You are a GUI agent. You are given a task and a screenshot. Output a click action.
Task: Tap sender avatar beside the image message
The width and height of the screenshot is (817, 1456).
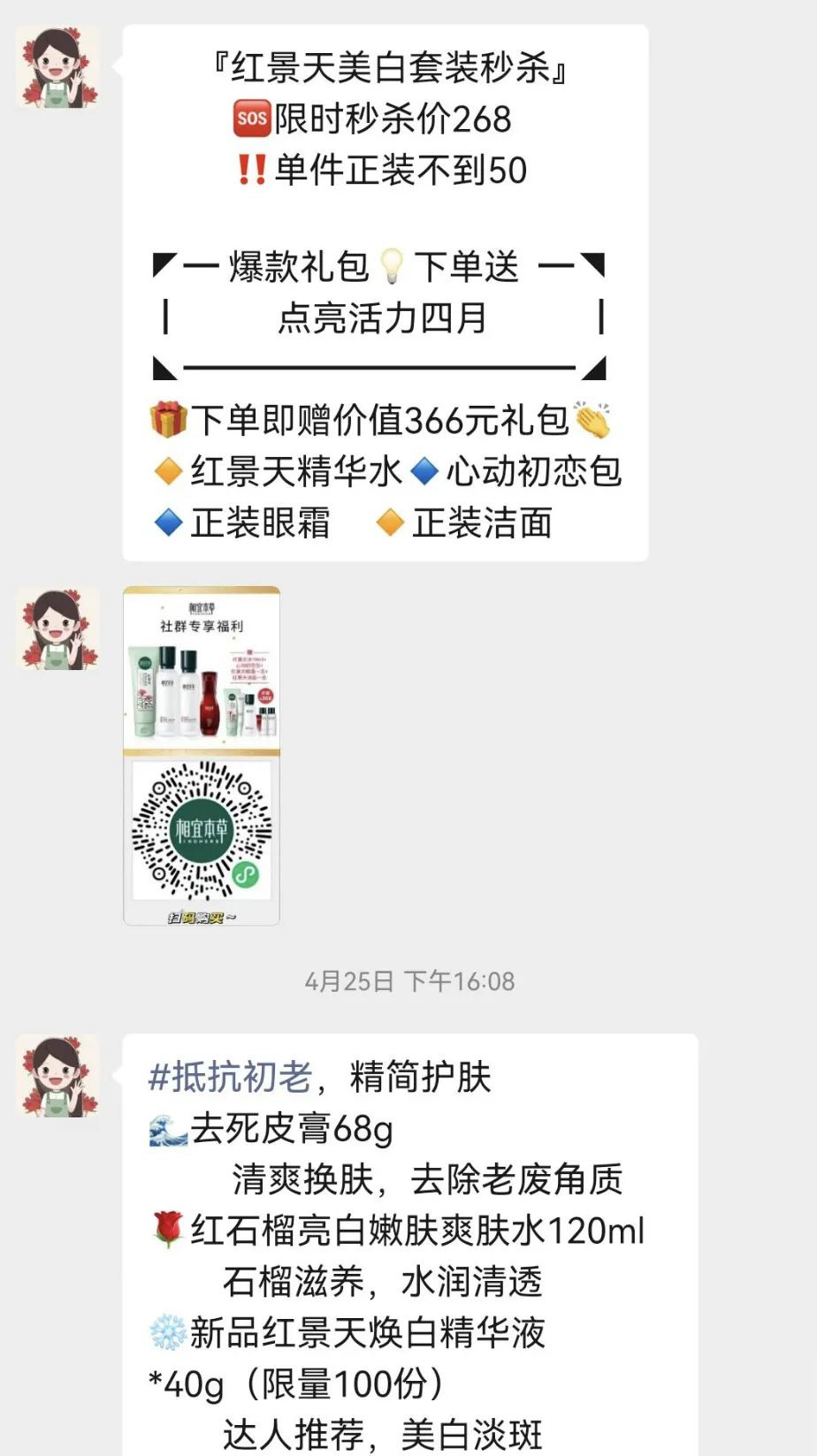57,629
